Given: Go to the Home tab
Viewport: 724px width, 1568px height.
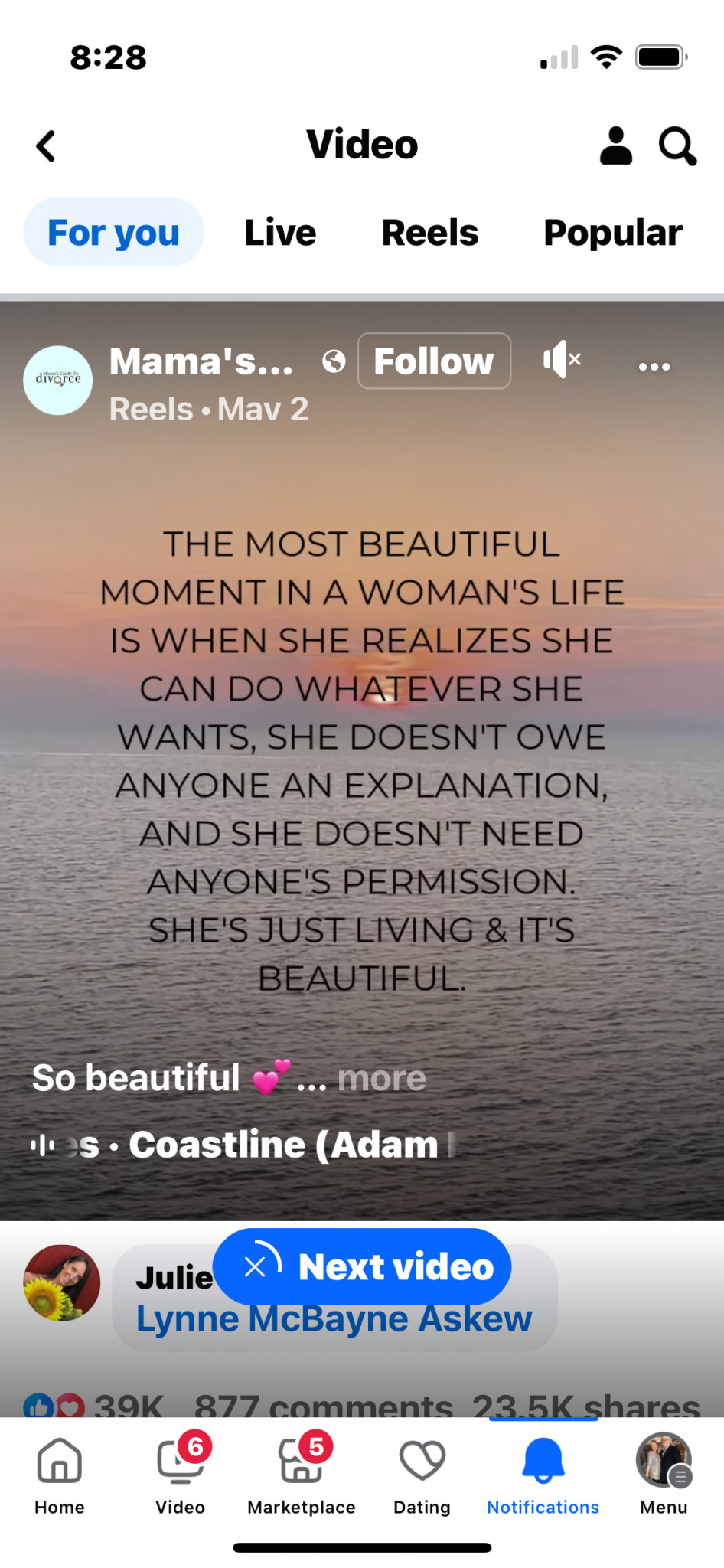Looking at the screenshot, I should 60,1475.
